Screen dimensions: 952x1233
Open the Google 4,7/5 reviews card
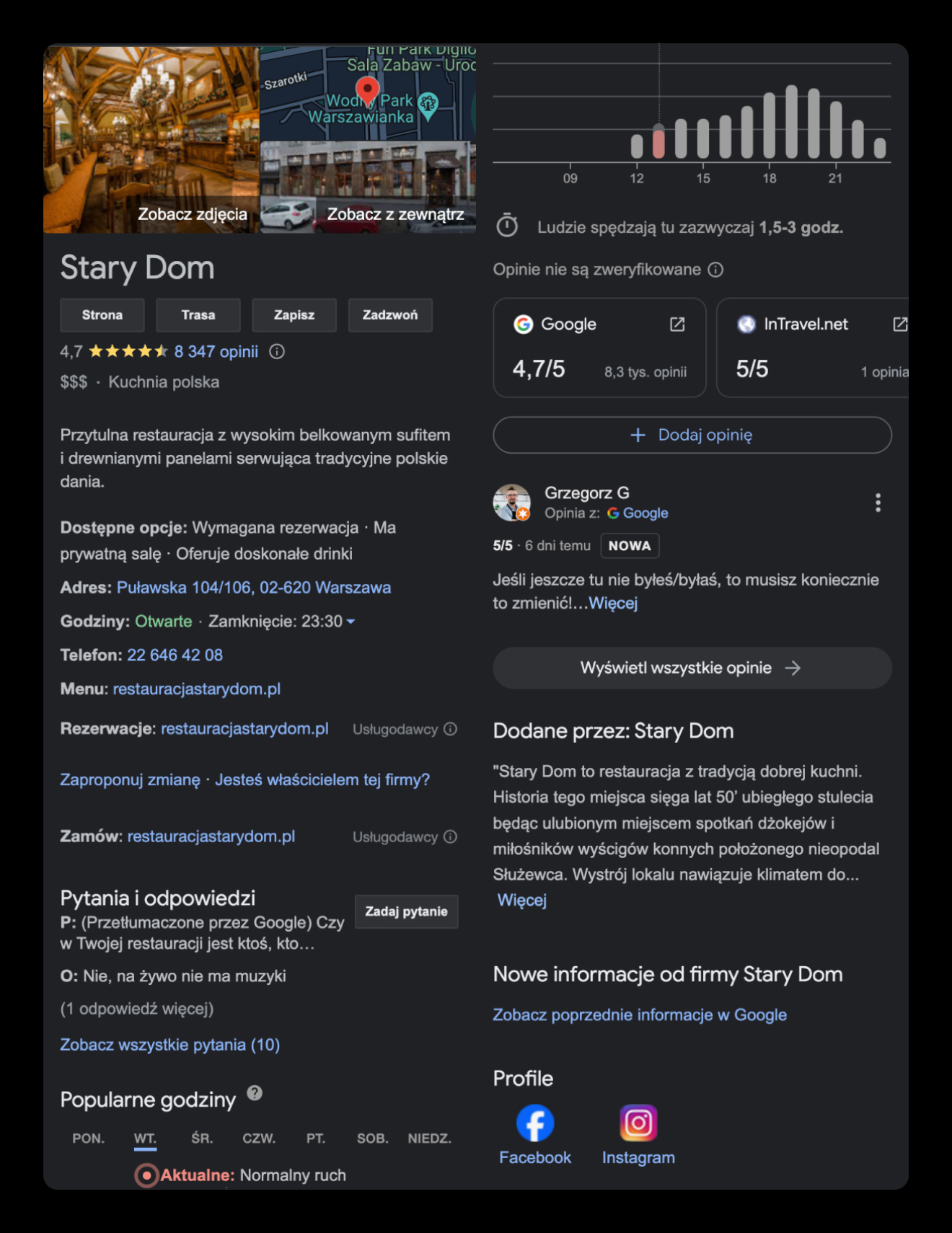click(599, 348)
